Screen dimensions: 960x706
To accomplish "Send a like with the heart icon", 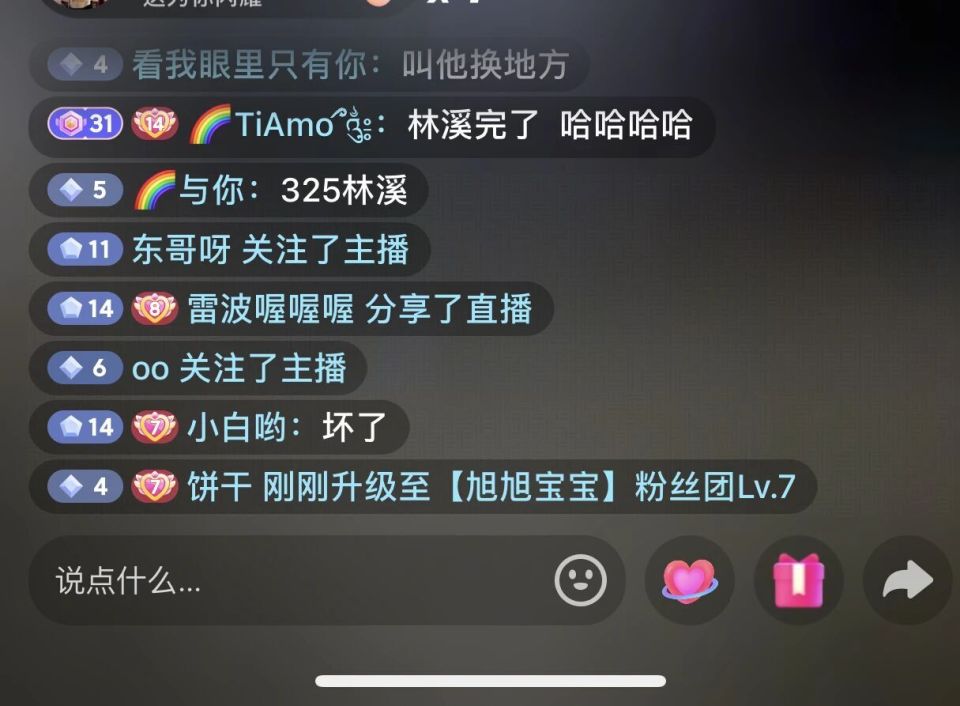I will 689,580.
